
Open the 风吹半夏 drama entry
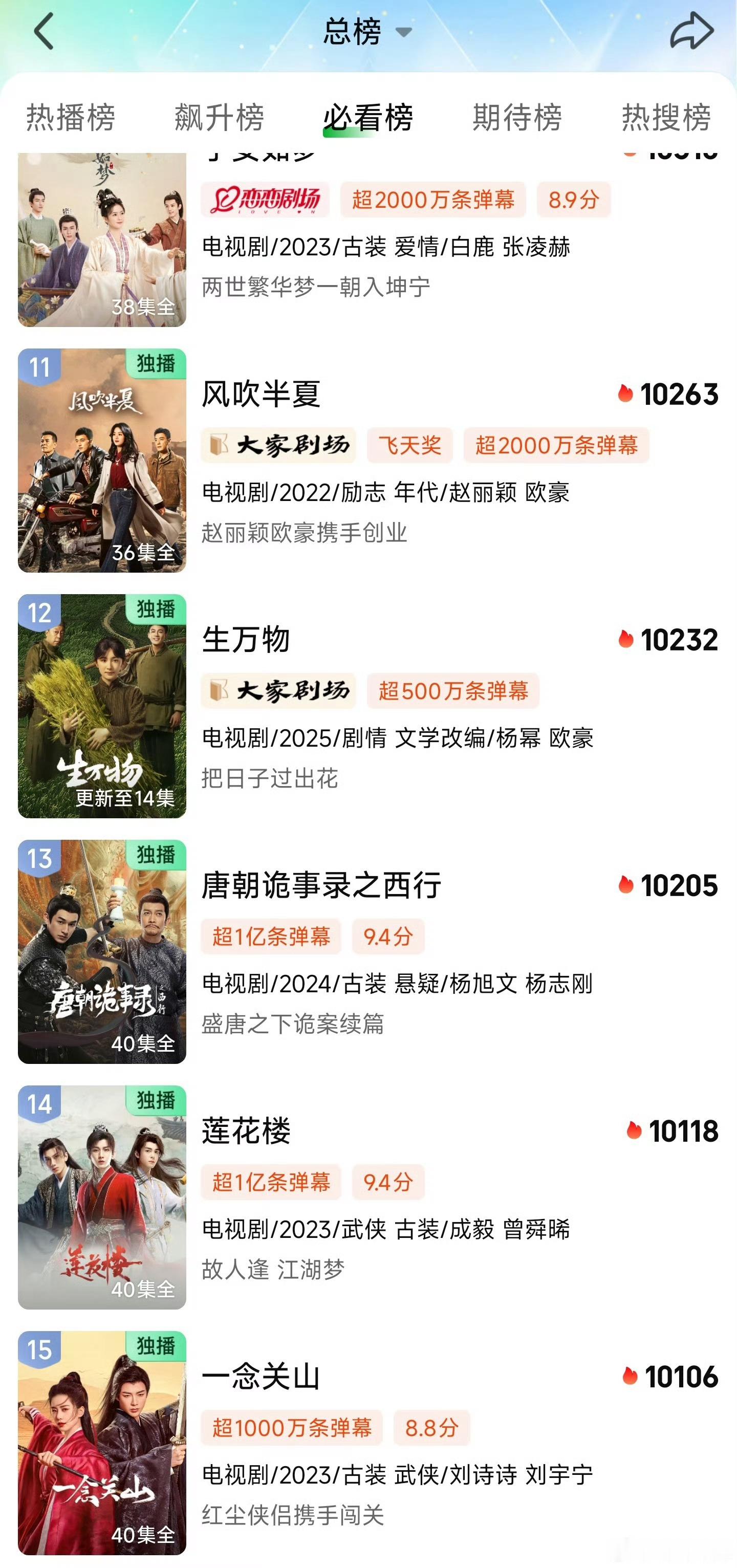(x=368, y=460)
